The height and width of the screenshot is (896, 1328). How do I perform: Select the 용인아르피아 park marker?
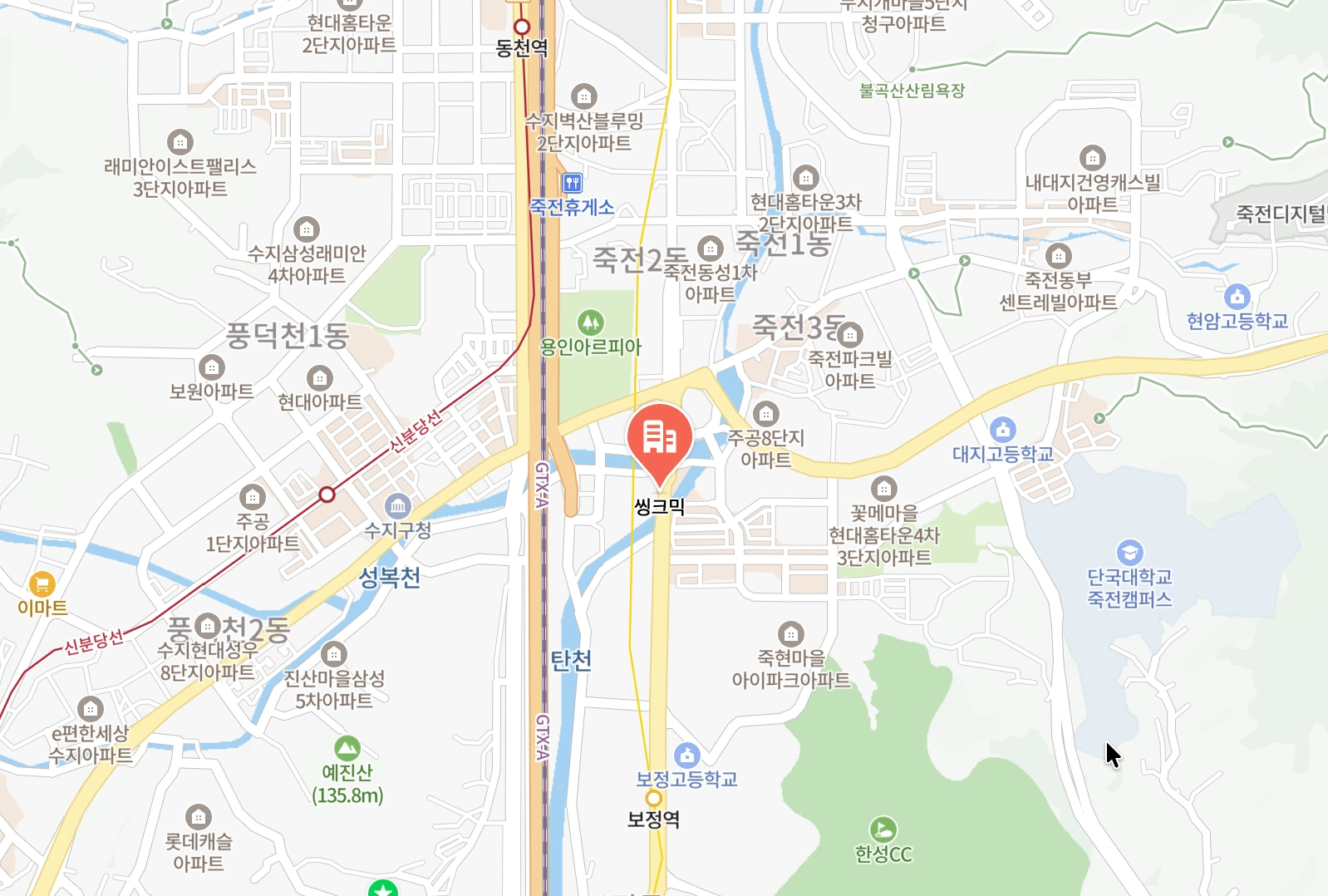(591, 322)
